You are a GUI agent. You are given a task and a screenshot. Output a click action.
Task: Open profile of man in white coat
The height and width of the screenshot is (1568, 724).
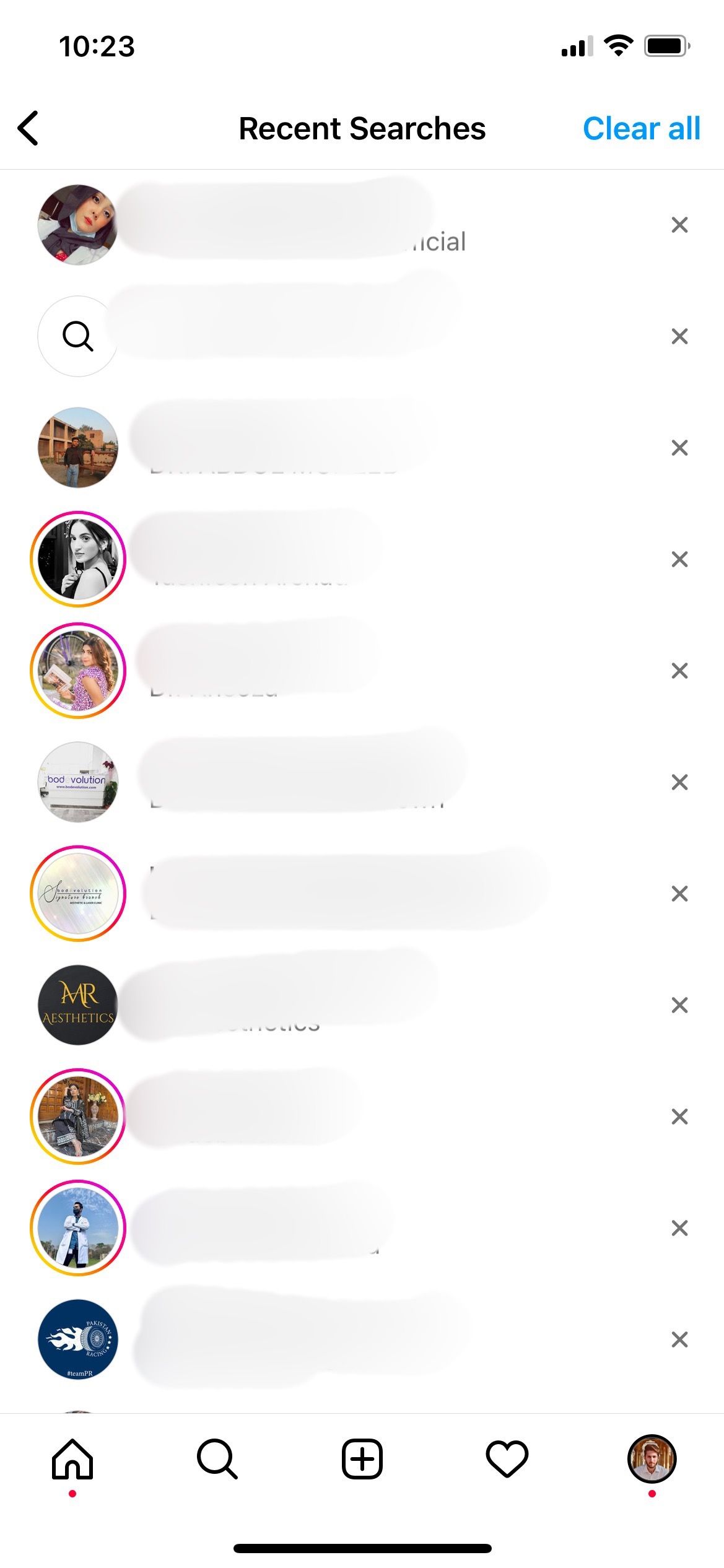click(x=78, y=1228)
